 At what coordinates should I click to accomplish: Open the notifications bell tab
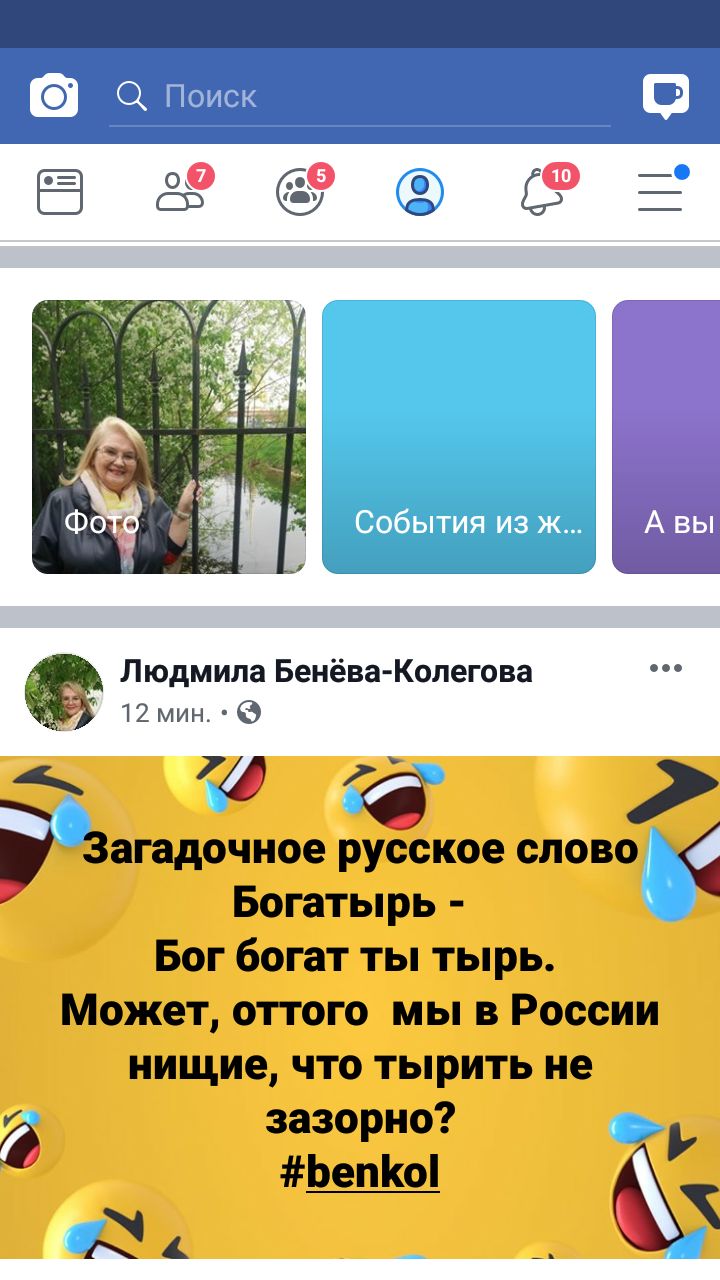tap(542, 192)
